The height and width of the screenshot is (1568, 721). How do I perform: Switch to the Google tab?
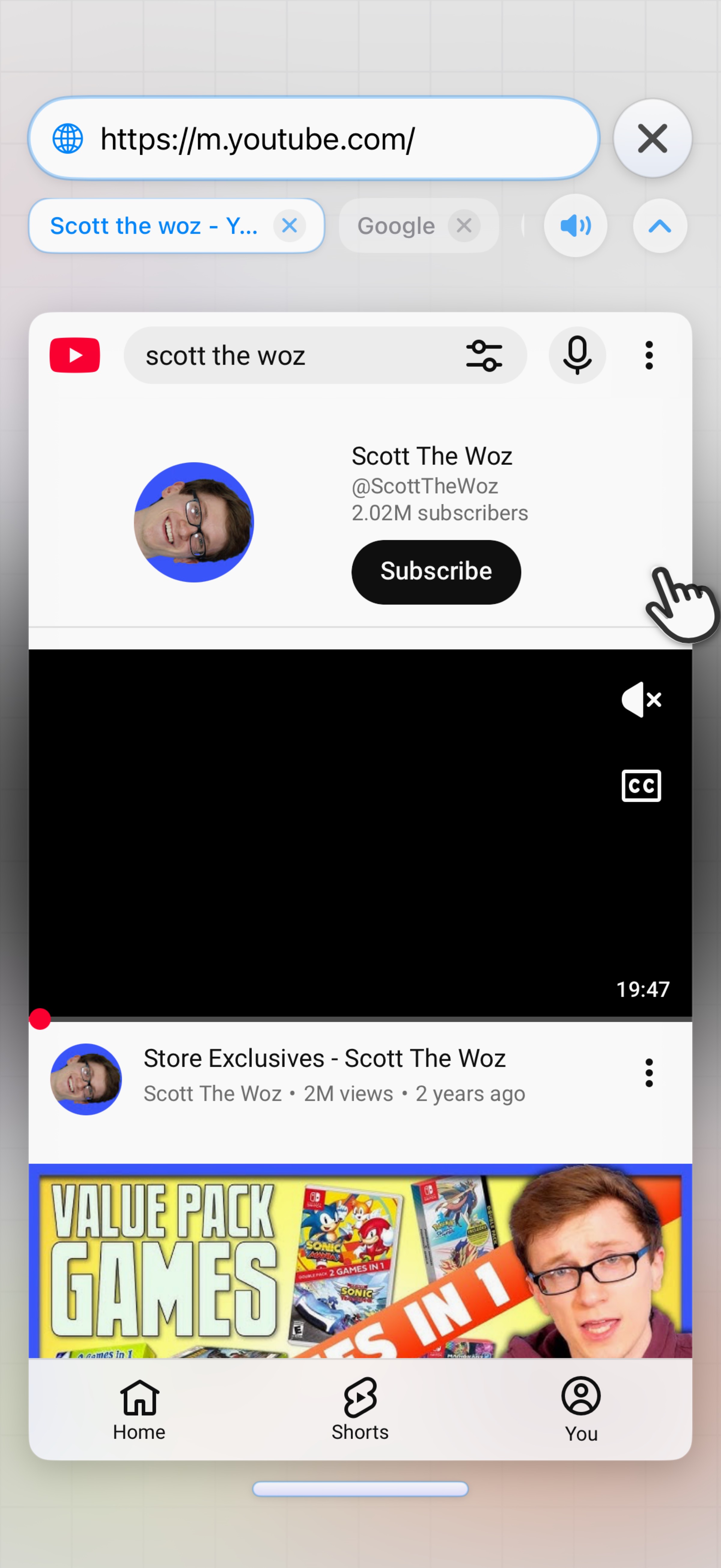[396, 226]
